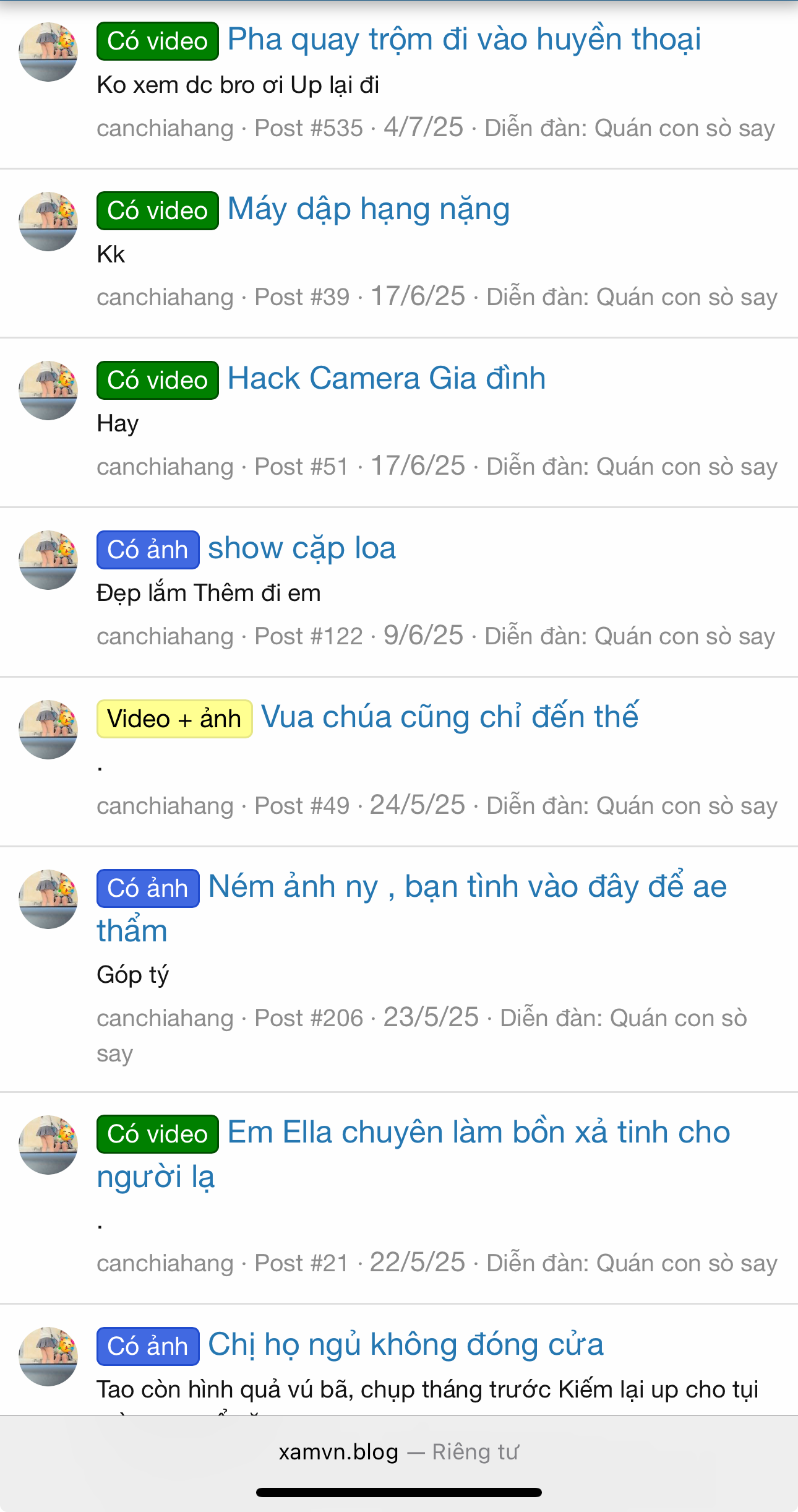Open the thread titled "Hack Camera Gia đình"
The image size is (798, 1512).
[x=387, y=379]
